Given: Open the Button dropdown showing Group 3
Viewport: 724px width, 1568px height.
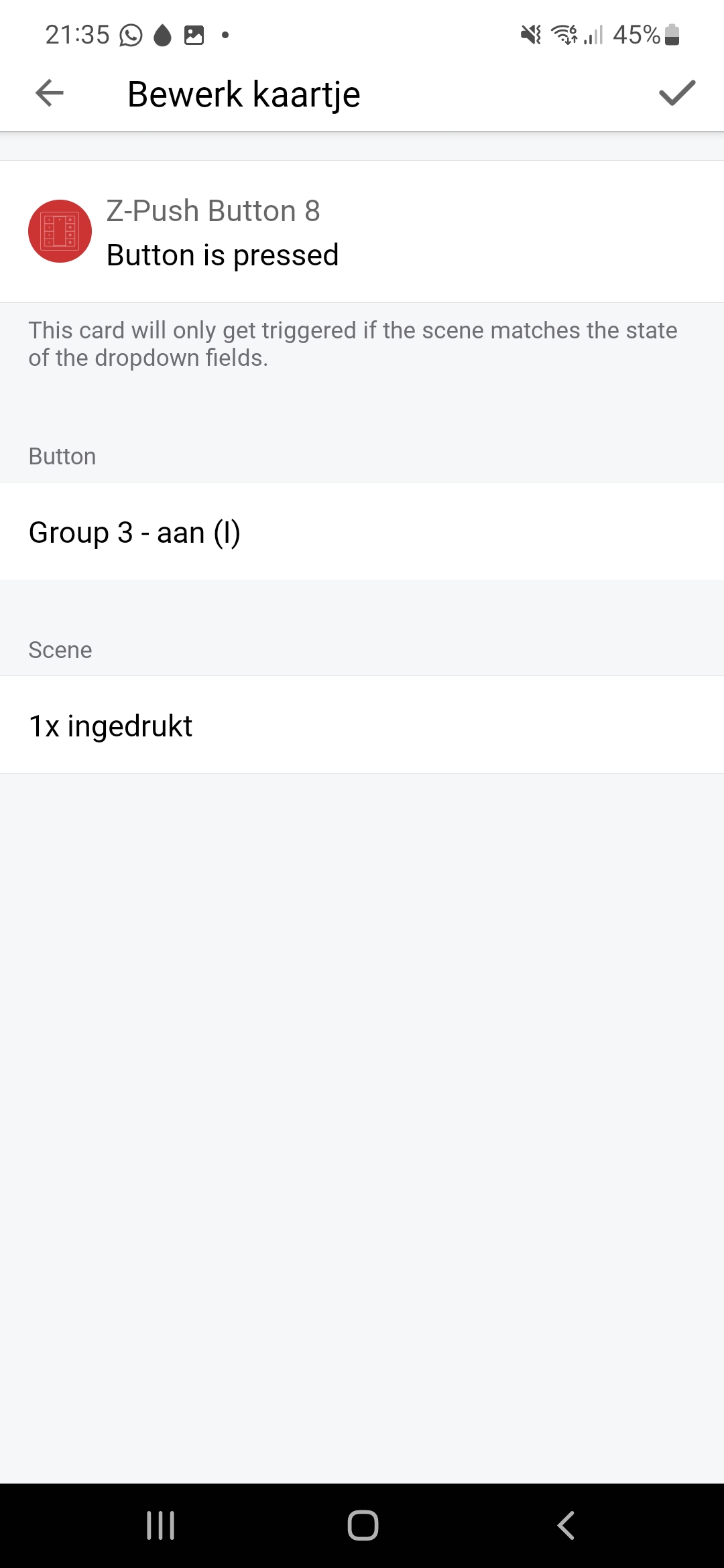Looking at the screenshot, I should (x=362, y=532).
